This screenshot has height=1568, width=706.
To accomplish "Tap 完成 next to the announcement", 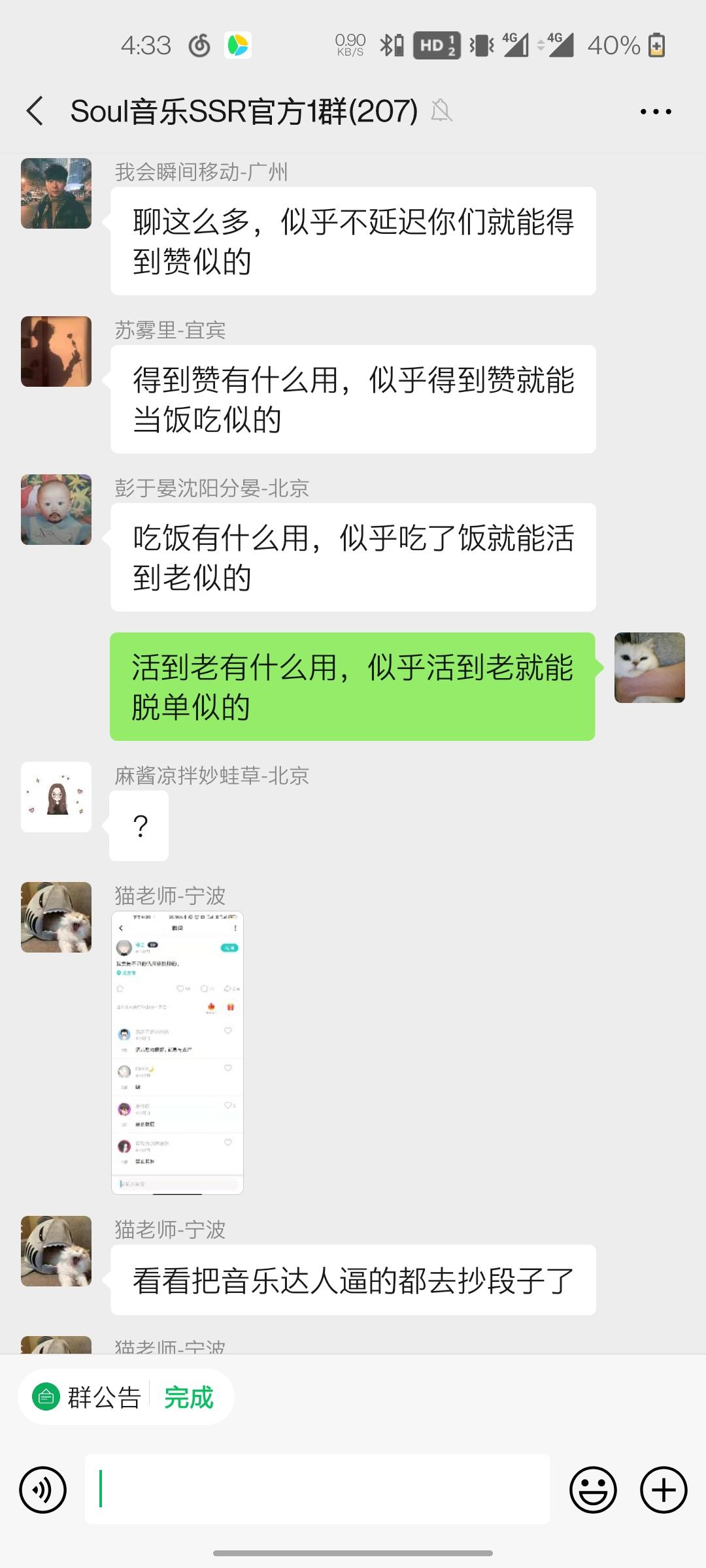I will (x=189, y=1397).
